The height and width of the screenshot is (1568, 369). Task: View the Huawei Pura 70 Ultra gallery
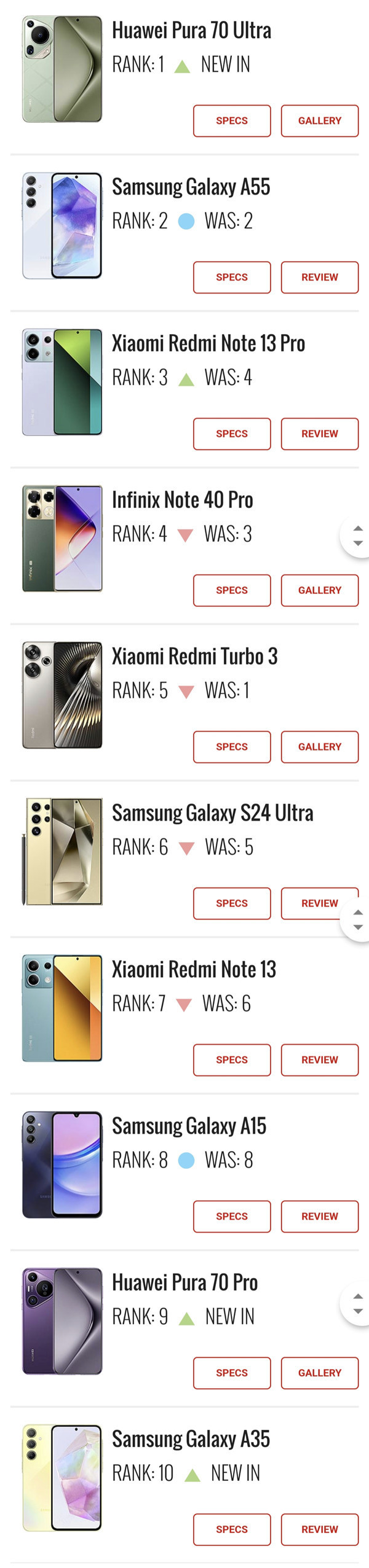tap(319, 120)
